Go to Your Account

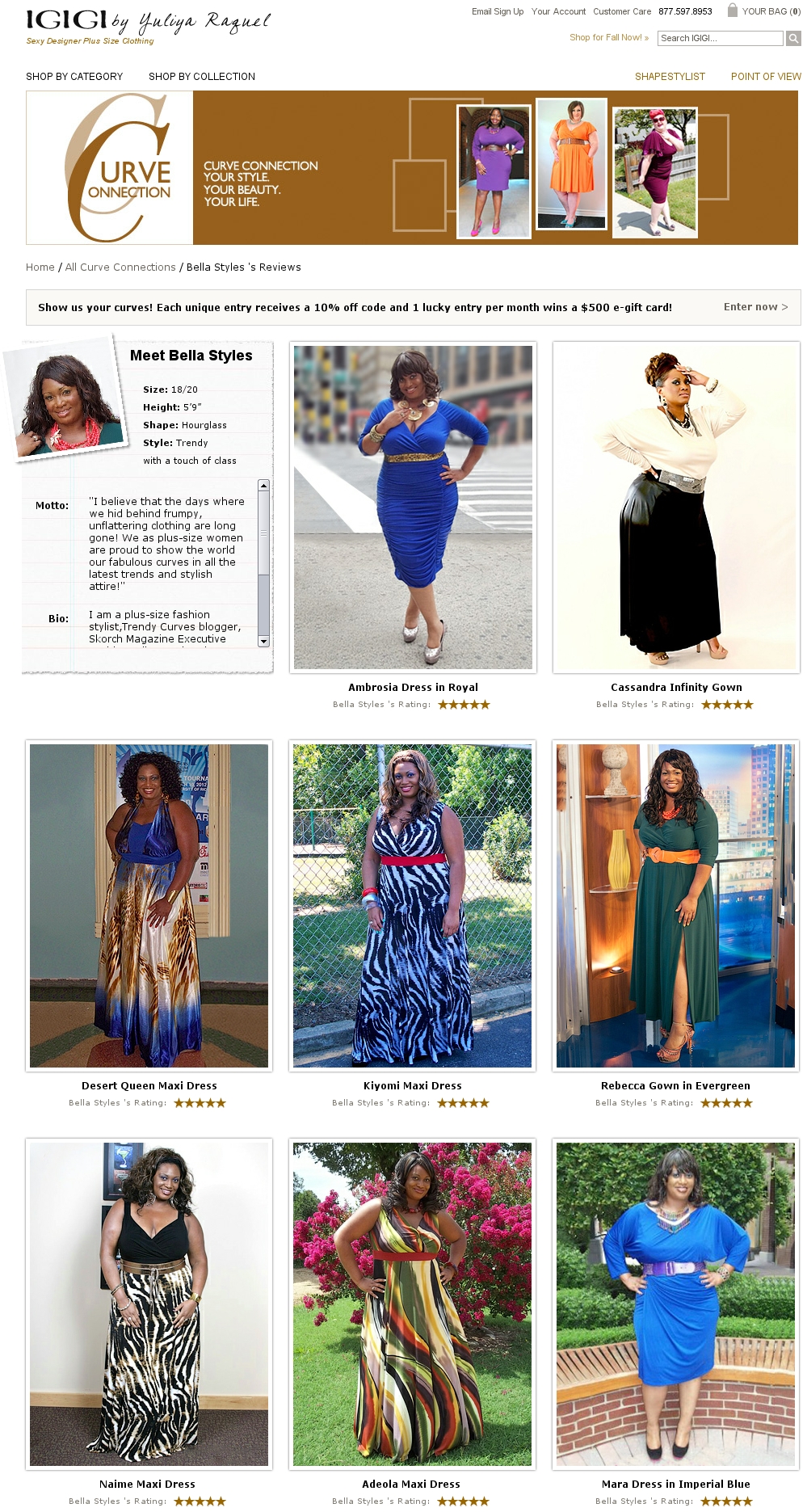pos(558,11)
